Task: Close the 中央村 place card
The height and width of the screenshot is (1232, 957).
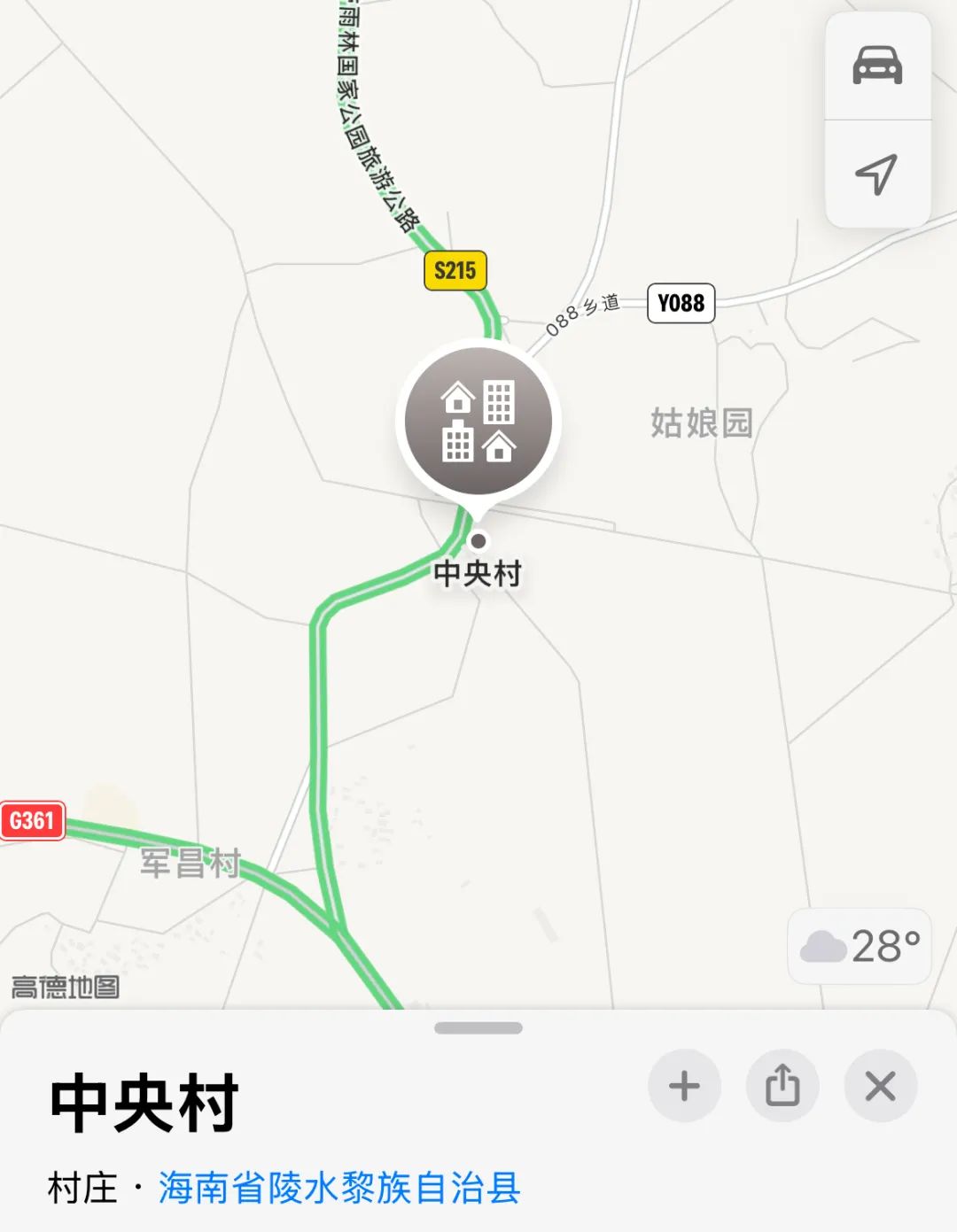Action: (880, 1086)
